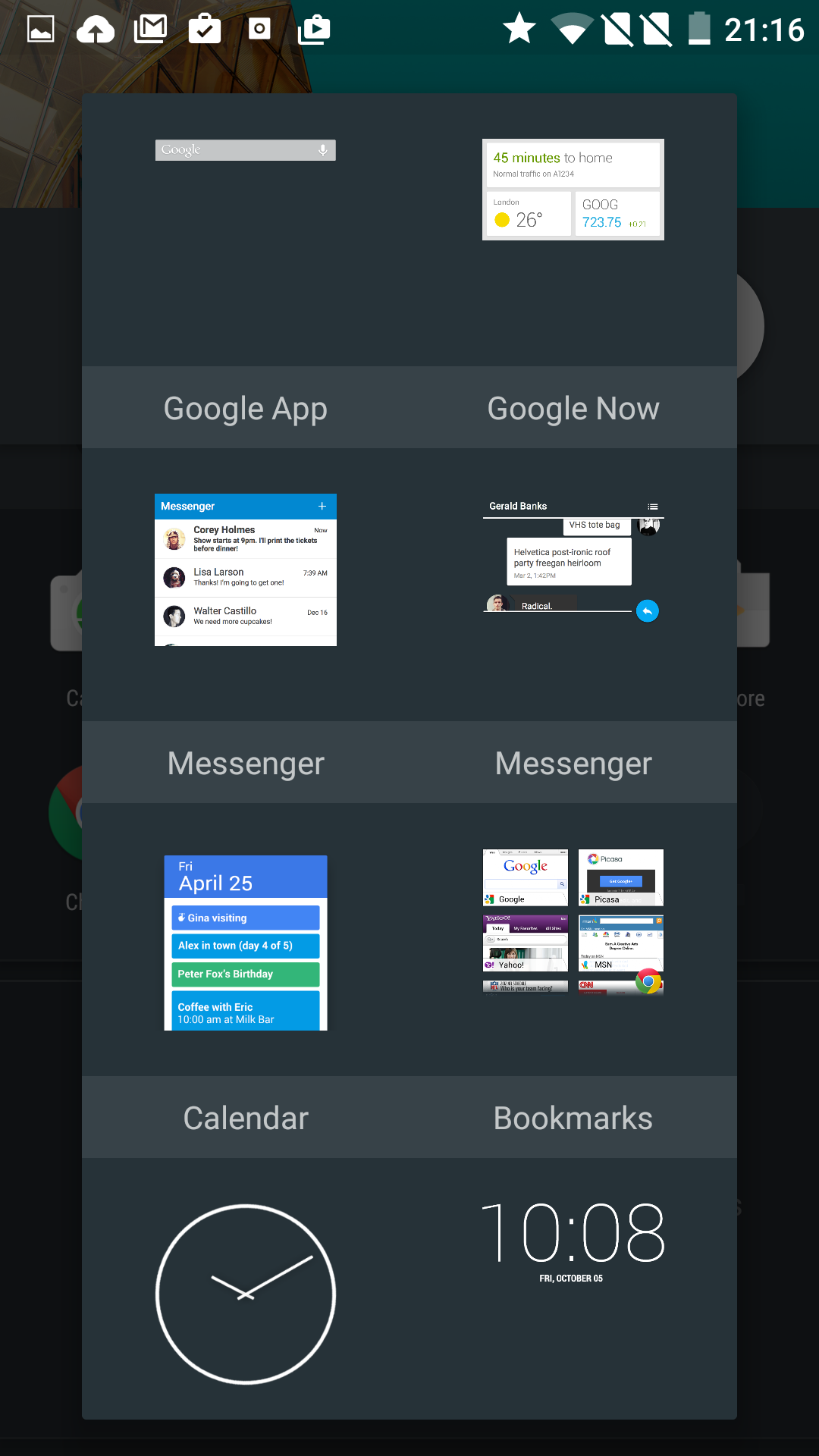The width and height of the screenshot is (819, 1456).
Task: Choose the Google Now cards widget
Action: [x=573, y=190]
